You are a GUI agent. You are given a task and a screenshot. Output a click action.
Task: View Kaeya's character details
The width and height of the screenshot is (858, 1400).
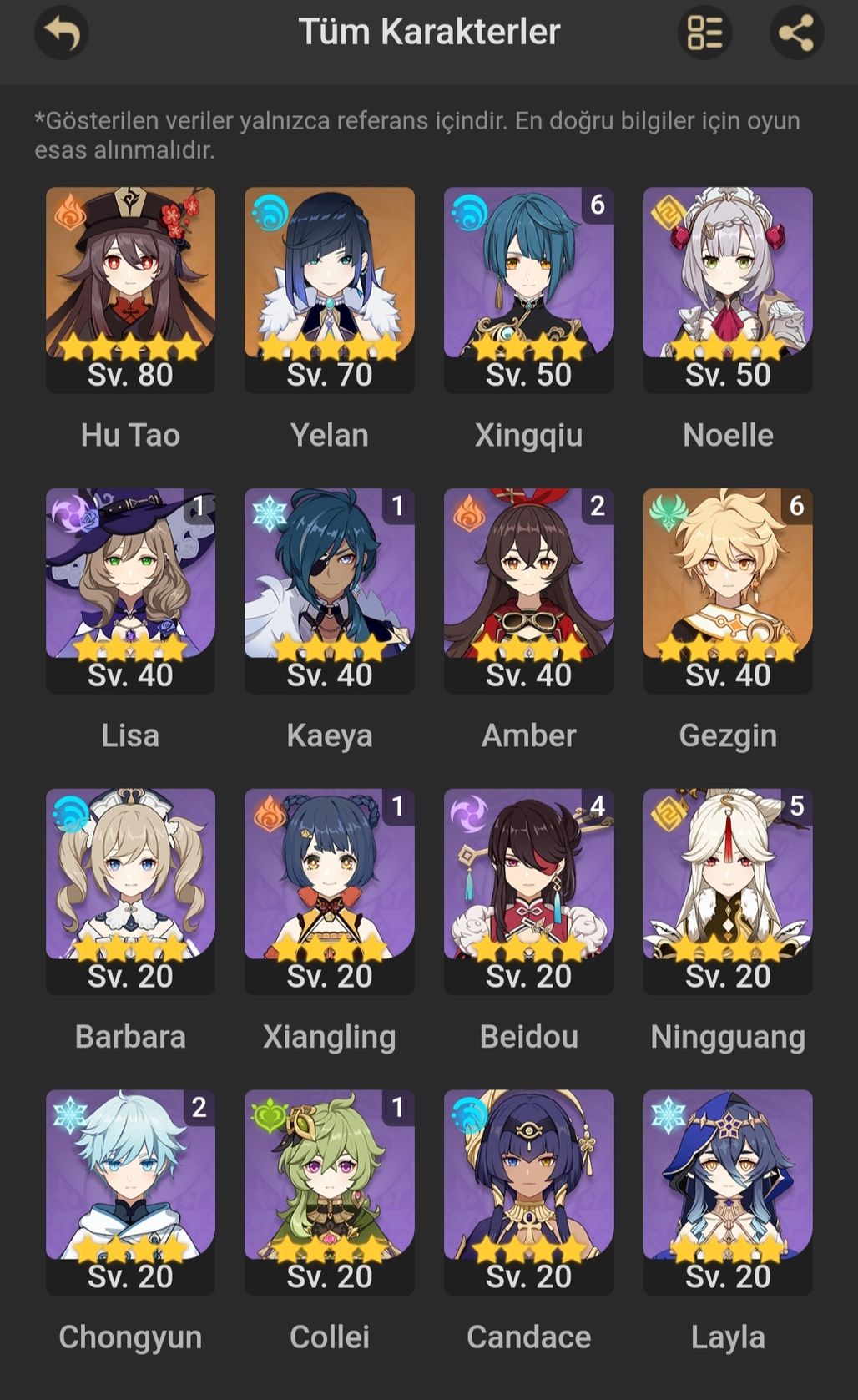[329, 589]
